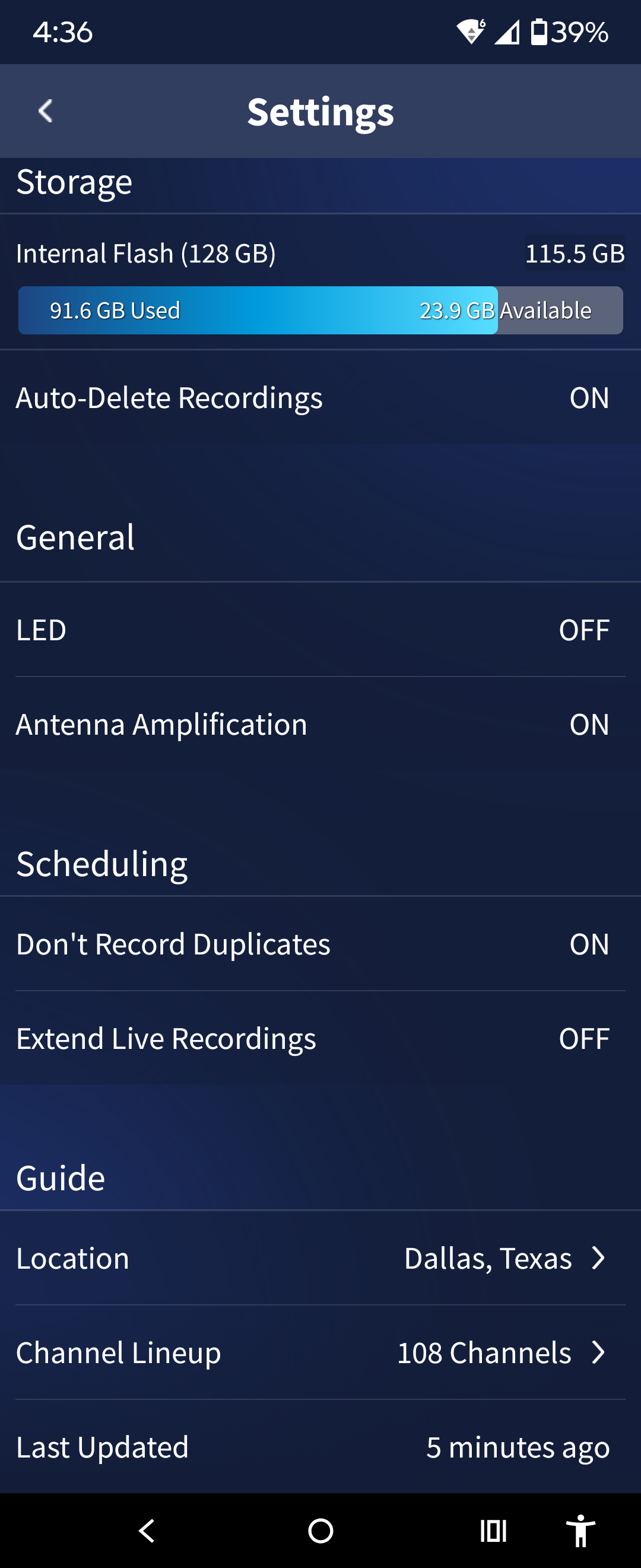
Task: Open the system recent apps view
Action: [493, 1530]
